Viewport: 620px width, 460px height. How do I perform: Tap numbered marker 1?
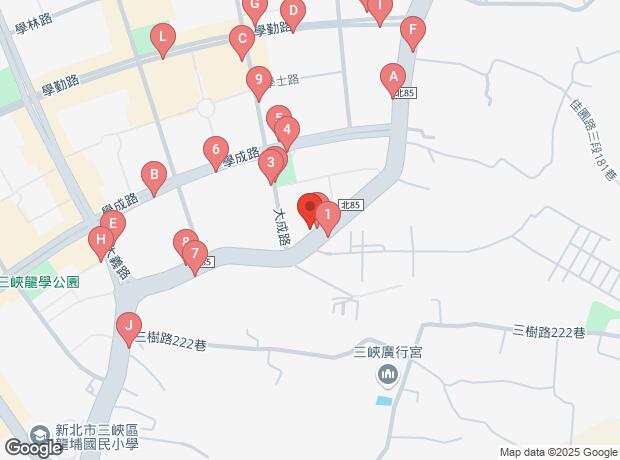(x=327, y=214)
